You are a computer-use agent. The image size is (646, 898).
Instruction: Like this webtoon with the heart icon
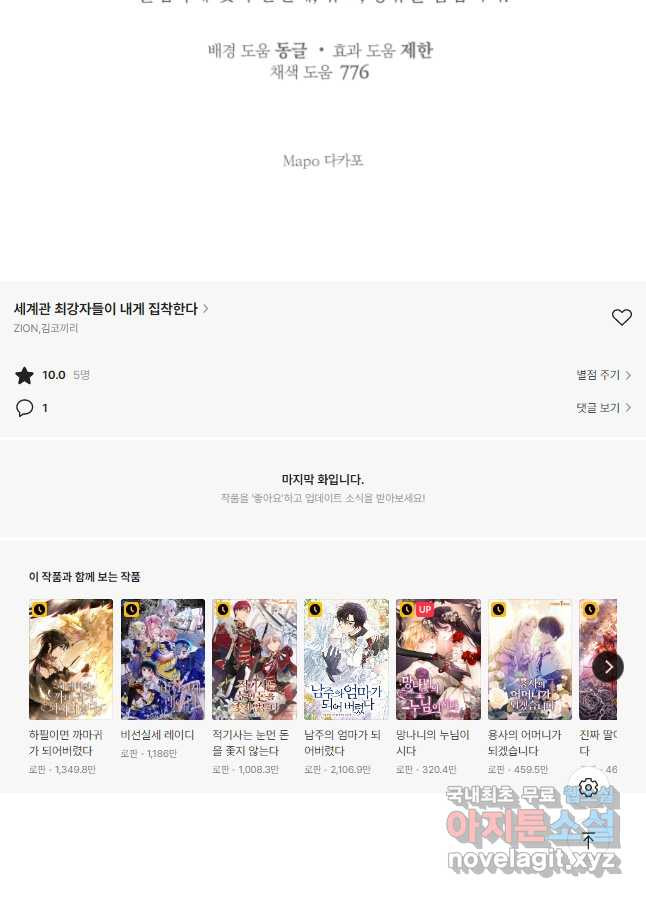[x=621, y=317]
